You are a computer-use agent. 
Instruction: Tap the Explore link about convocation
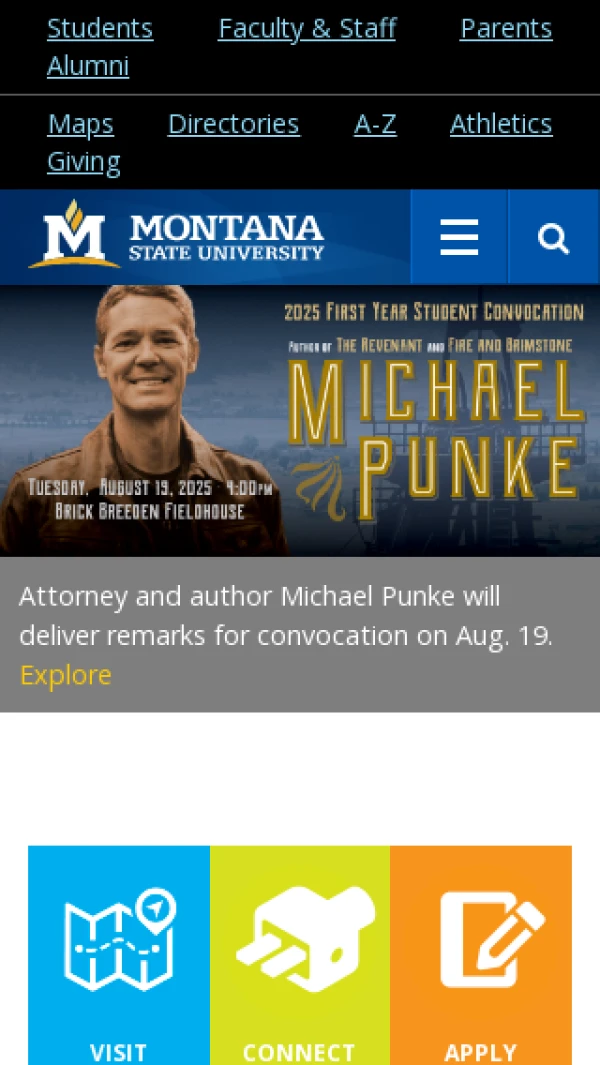tap(66, 675)
